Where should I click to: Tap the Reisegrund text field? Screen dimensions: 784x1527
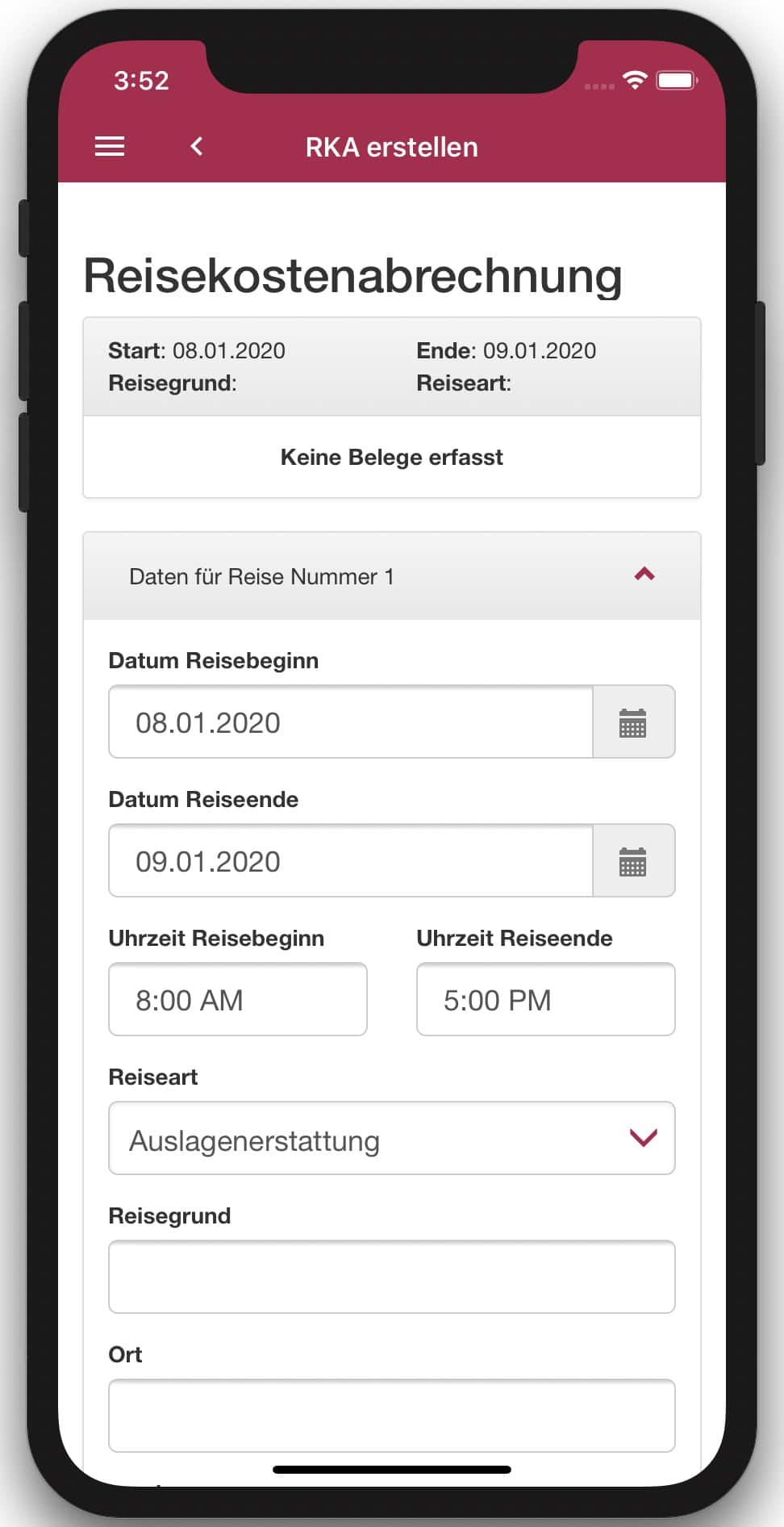[392, 1278]
